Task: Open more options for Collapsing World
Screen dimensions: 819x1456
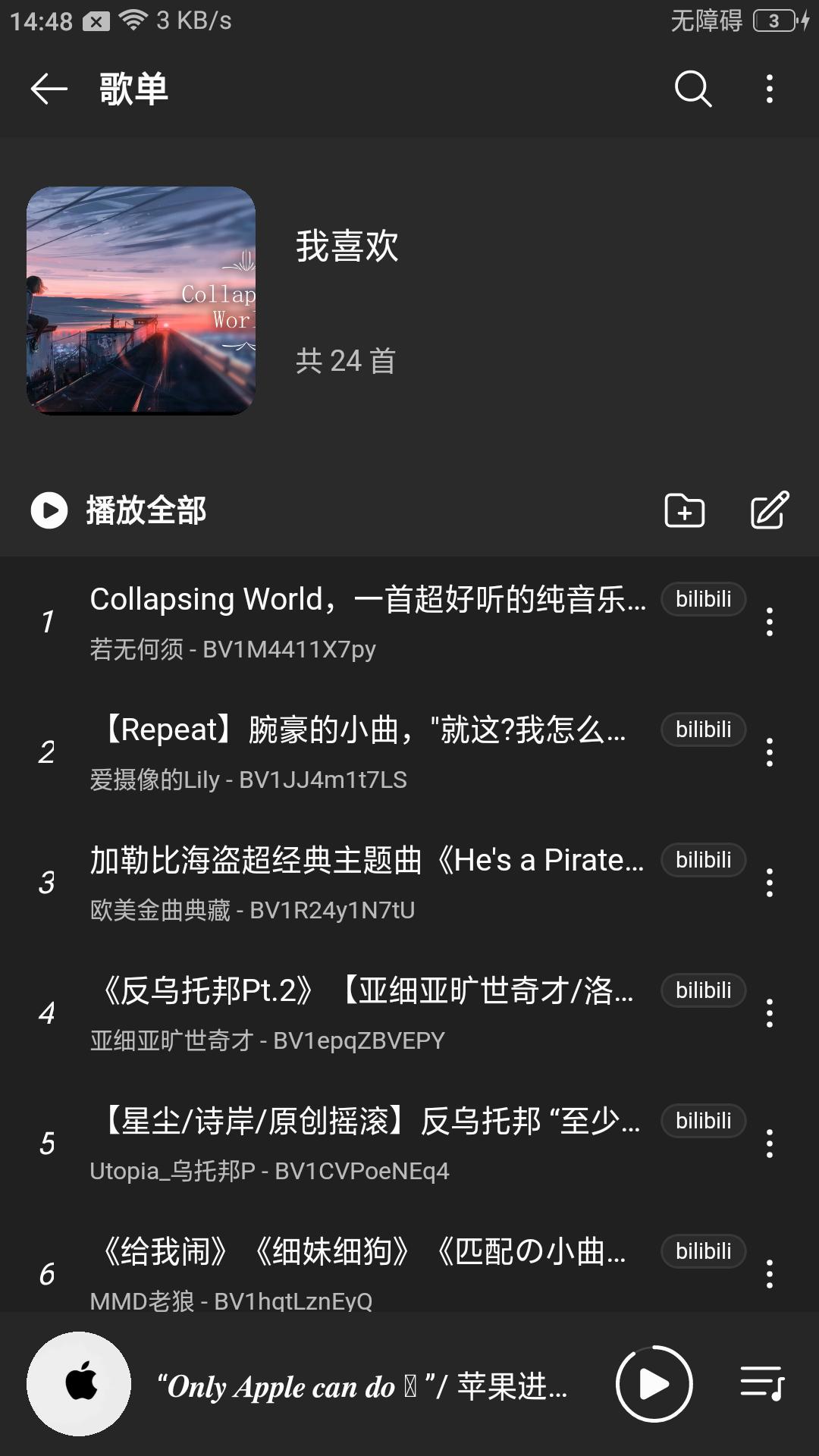Action: click(x=770, y=622)
